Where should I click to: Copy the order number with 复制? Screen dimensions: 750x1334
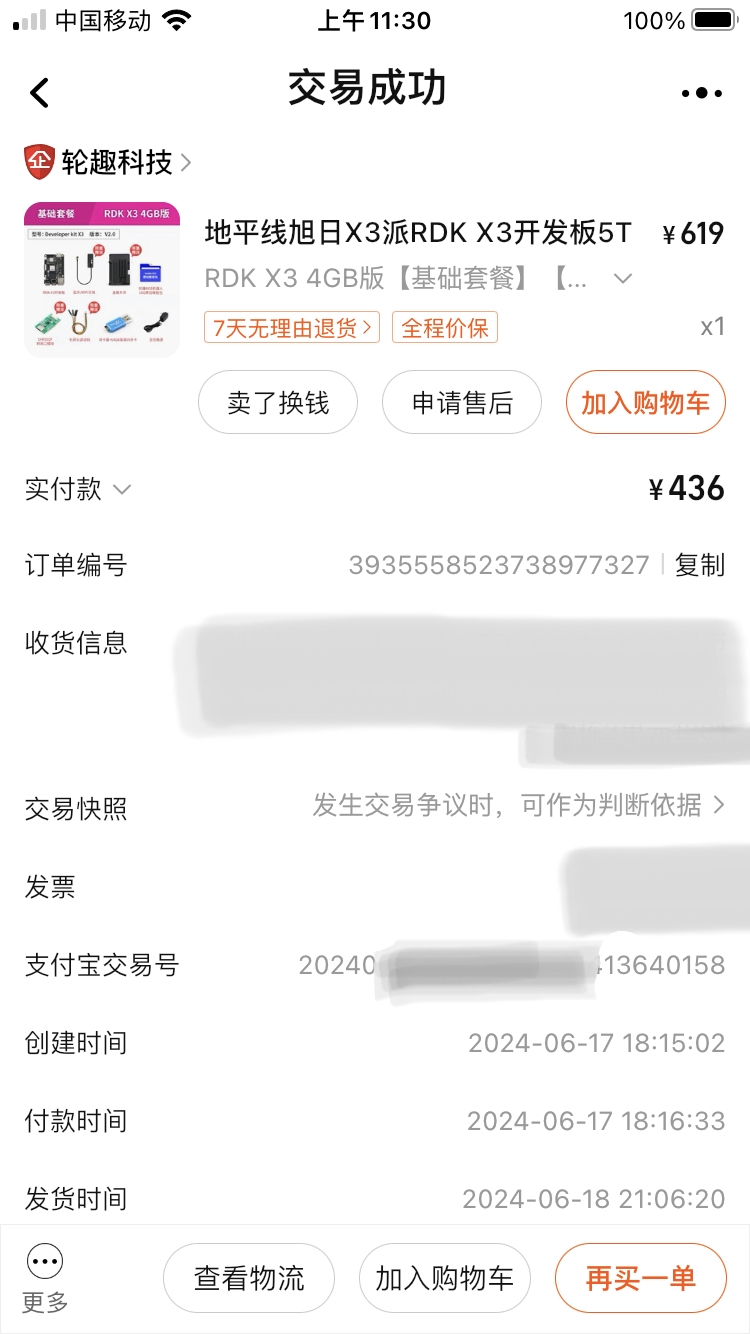click(699, 565)
